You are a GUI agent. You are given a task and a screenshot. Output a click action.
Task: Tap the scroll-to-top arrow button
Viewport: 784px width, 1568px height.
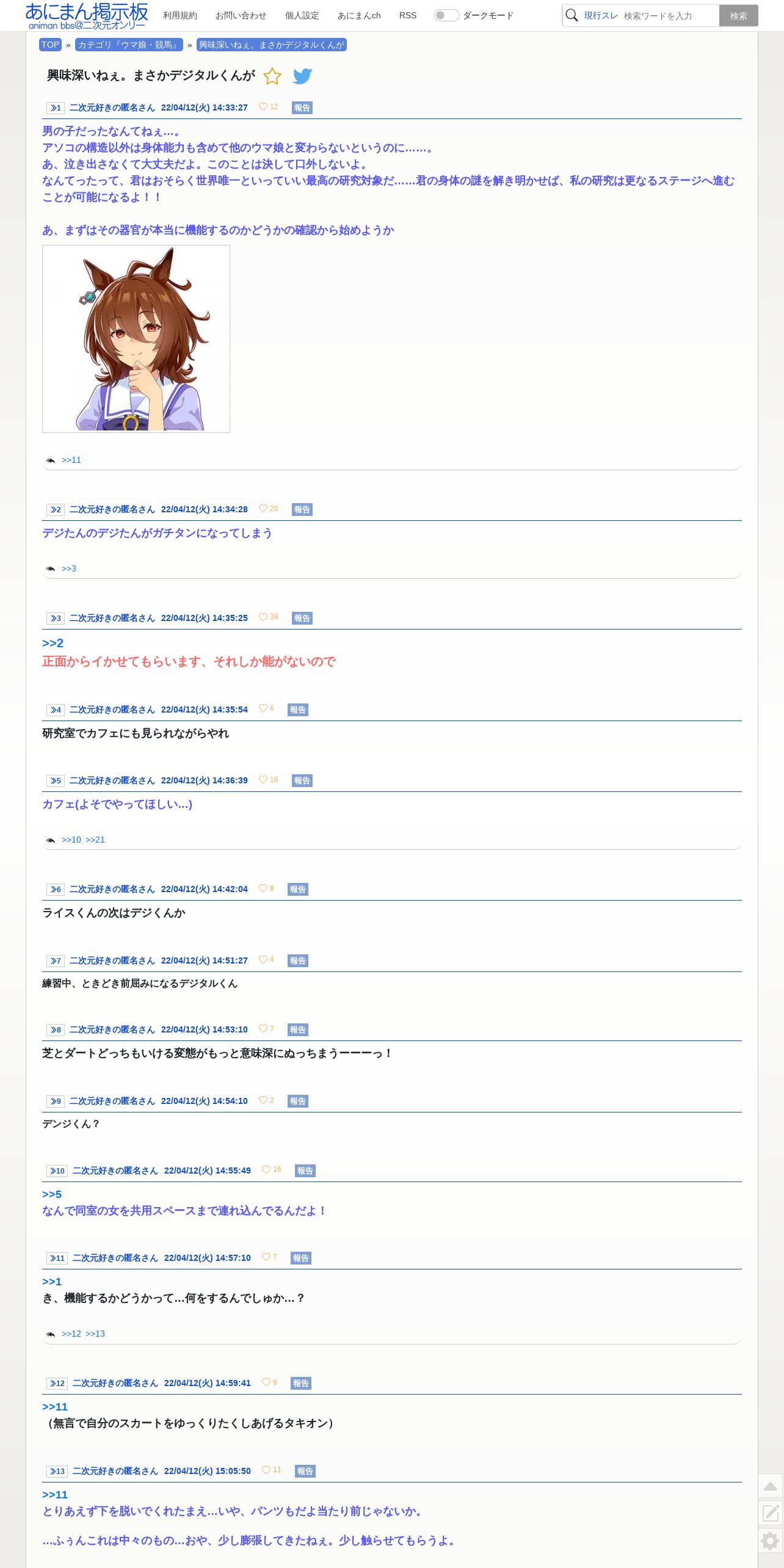coord(771,1486)
